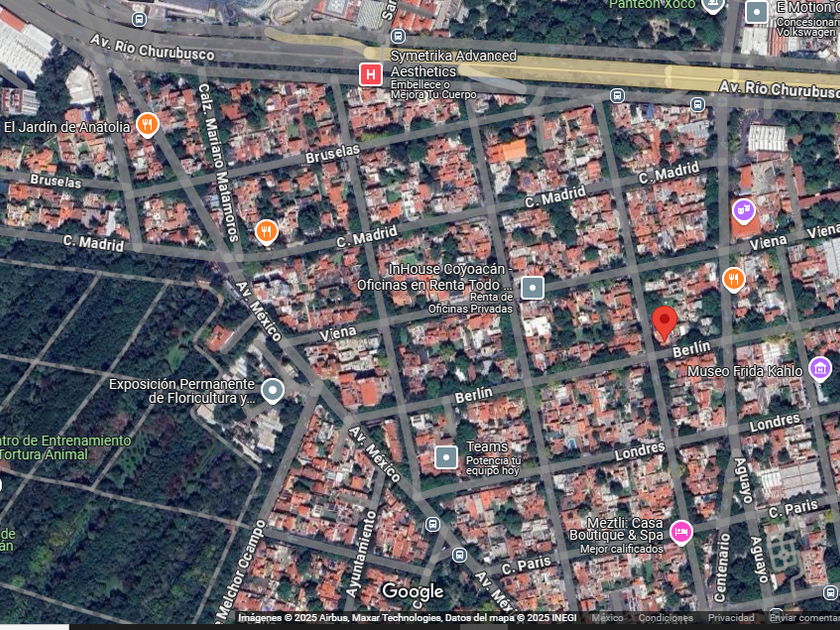
Task: Open the E Motion Volkswagen dealership marker
Action: pyautogui.click(x=758, y=12)
